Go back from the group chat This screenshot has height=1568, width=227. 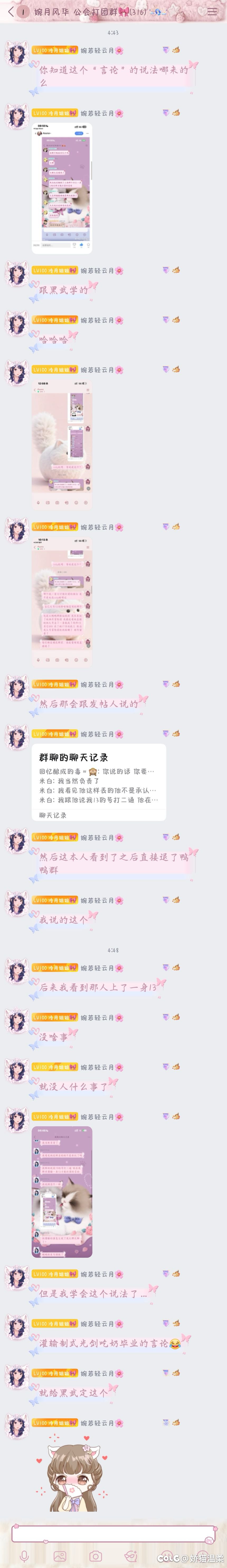[x=10, y=12]
